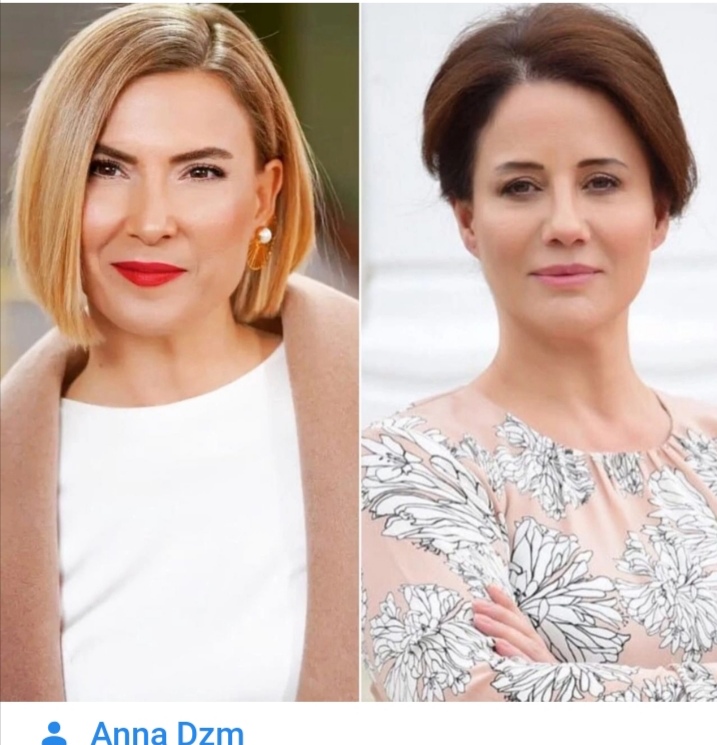Image resolution: width=717 pixels, height=745 pixels.
Task: Open the two-portrait collage photo
Action: (358, 350)
